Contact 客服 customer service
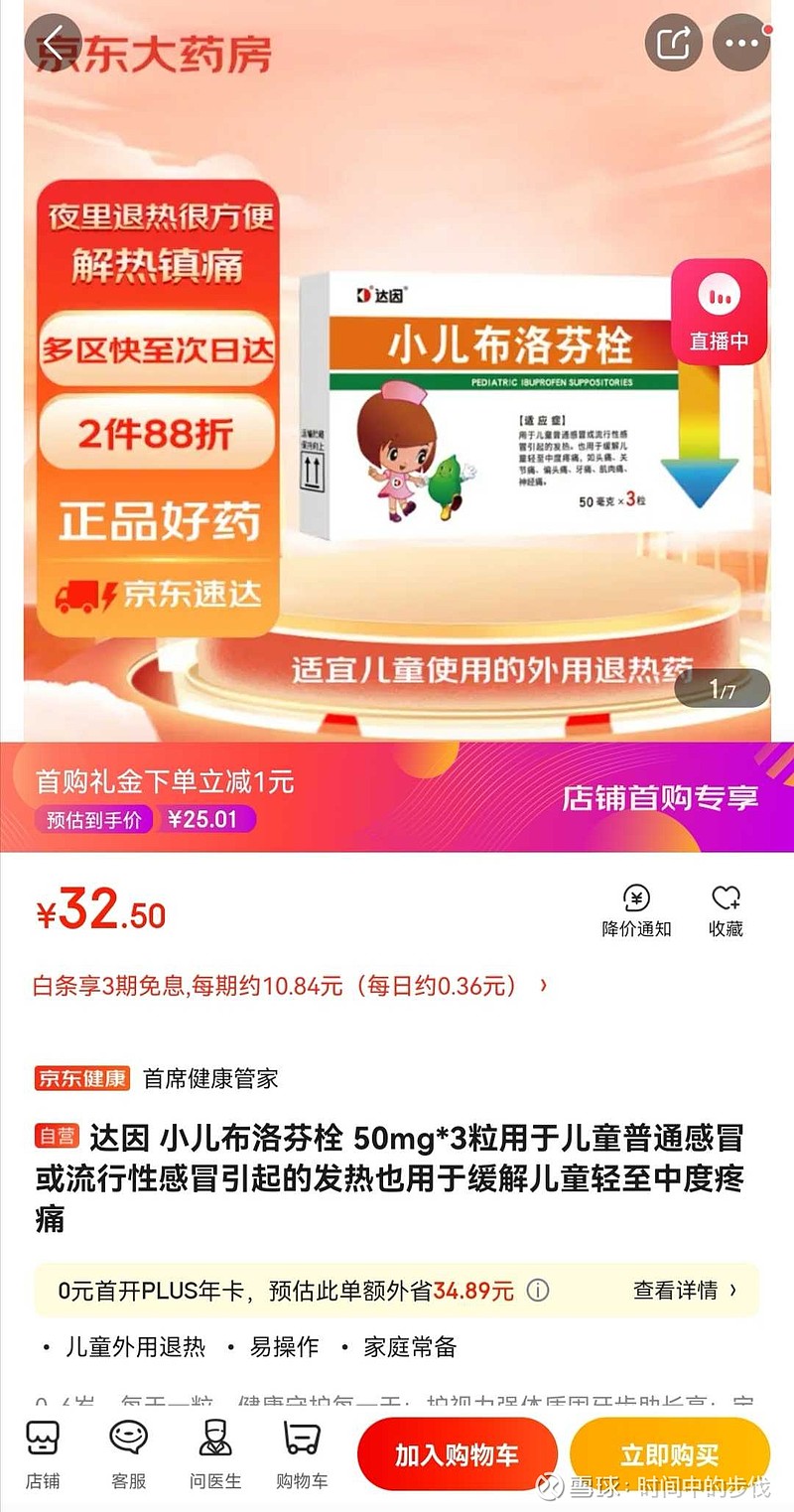The height and width of the screenshot is (1512, 794). coord(129,1454)
